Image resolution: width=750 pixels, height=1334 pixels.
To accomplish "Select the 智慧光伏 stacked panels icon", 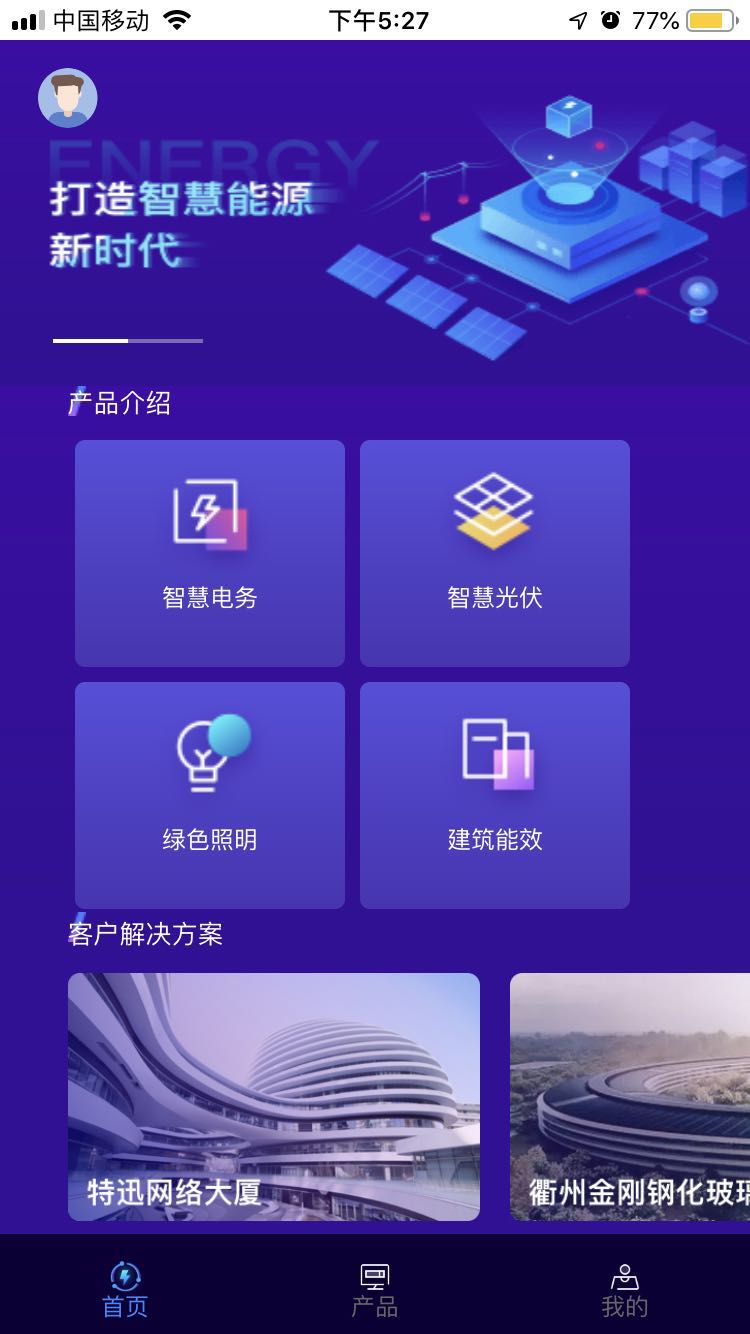I will (x=494, y=512).
